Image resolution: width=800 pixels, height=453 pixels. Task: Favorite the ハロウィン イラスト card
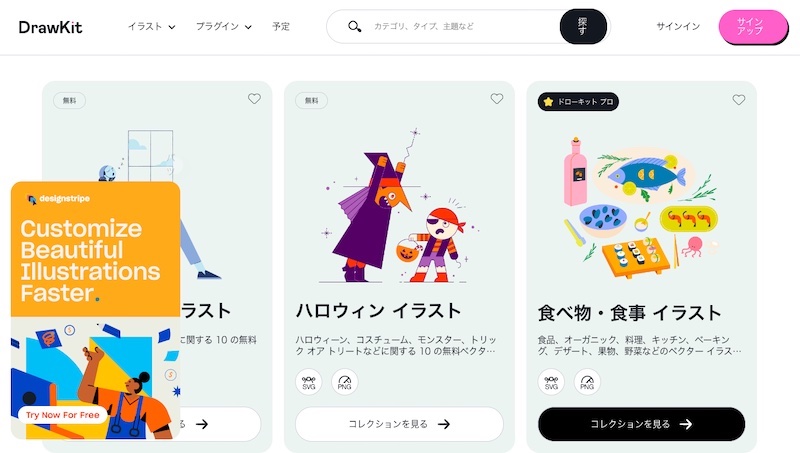pos(497,99)
